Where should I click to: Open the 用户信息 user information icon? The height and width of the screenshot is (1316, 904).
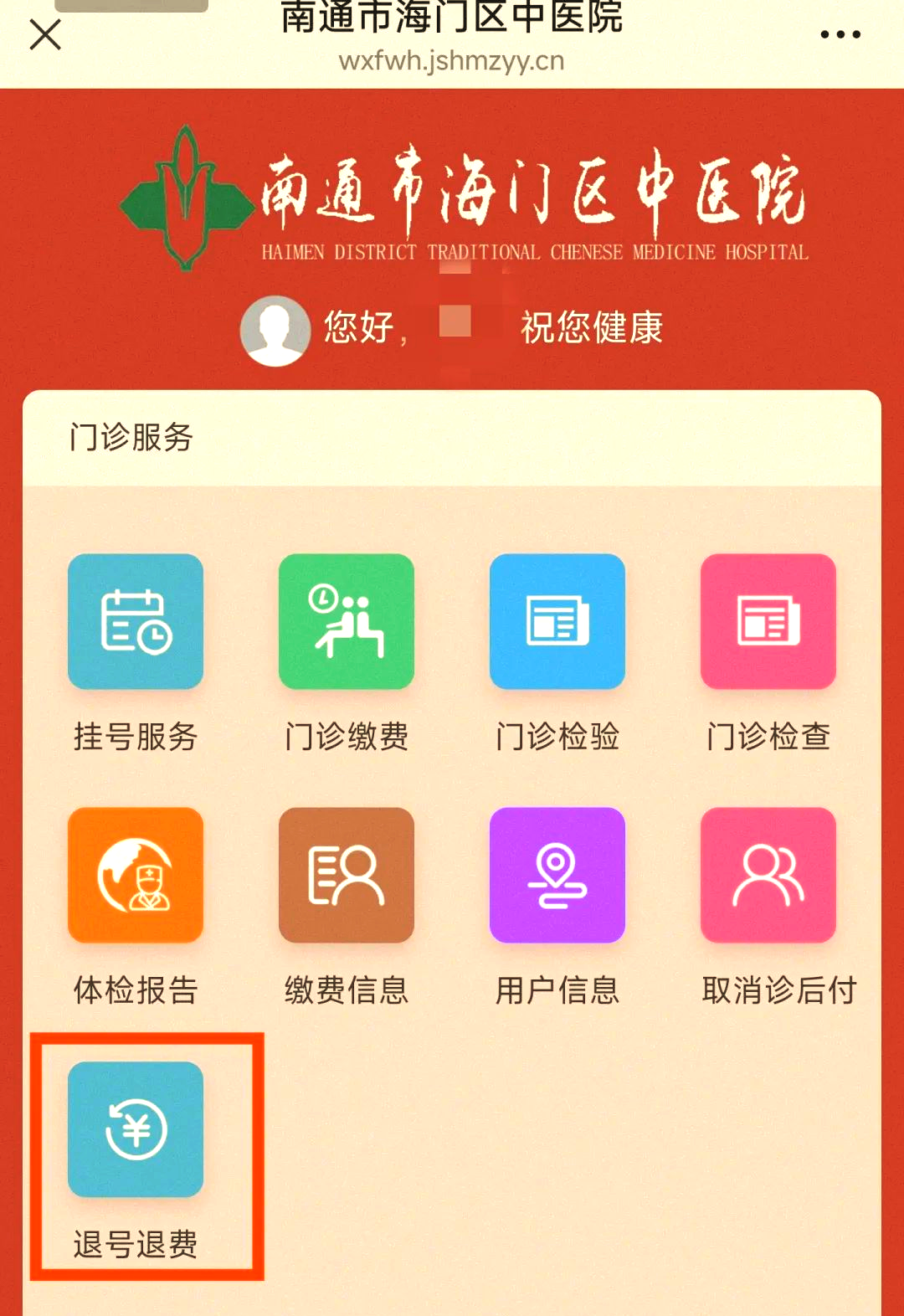coord(557,874)
